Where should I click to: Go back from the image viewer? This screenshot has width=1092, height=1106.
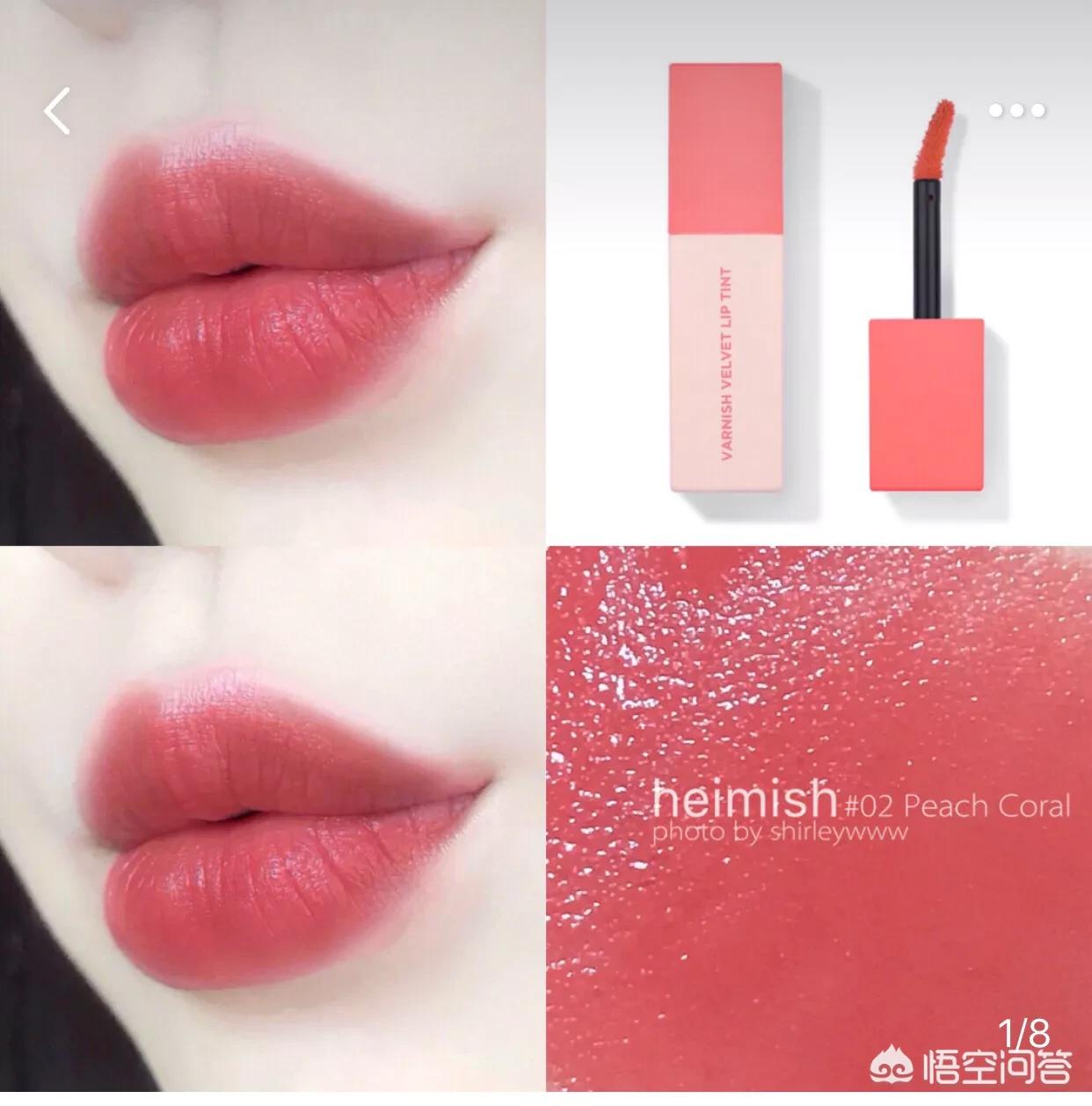(58, 112)
